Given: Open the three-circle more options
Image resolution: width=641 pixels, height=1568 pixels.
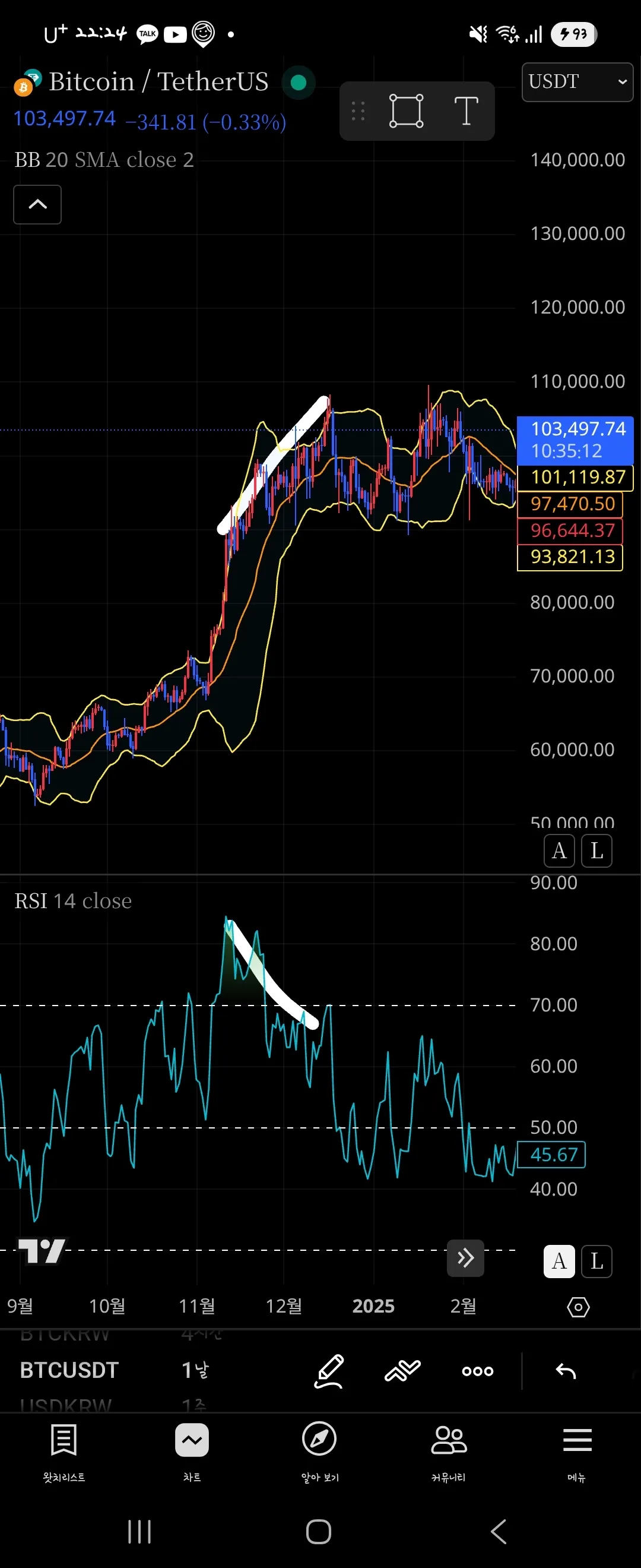Looking at the screenshot, I should pyautogui.click(x=477, y=1371).
